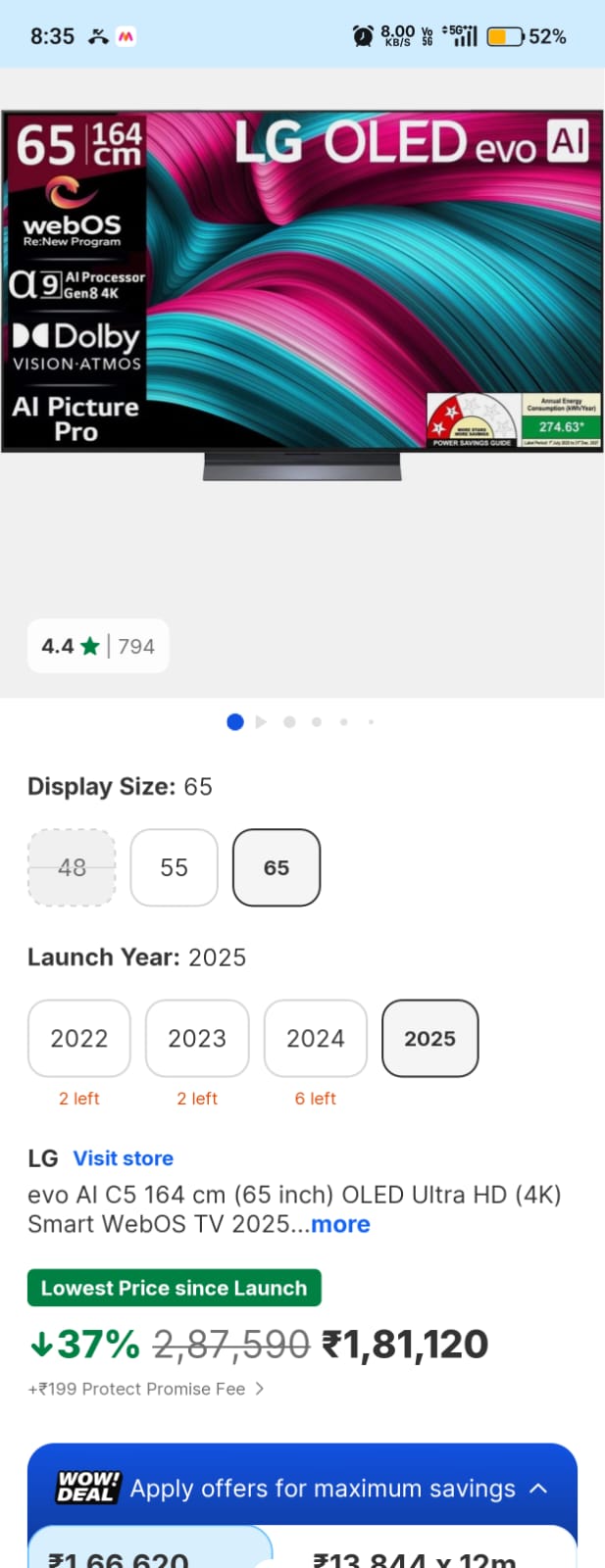Select launch year 2025

pos(429,1038)
